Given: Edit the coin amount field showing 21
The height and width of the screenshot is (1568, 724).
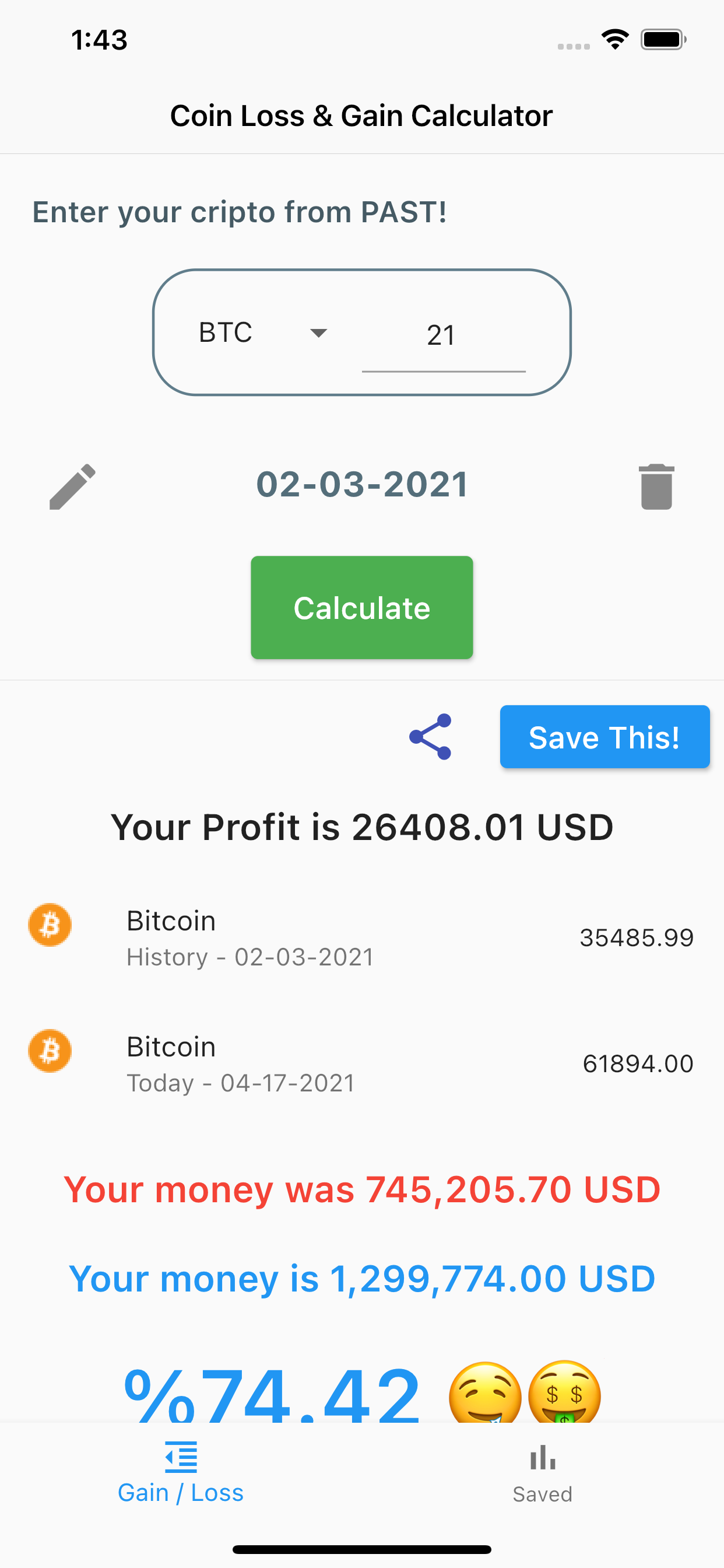Looking at the screenshot, I should (x=444, y=335).
